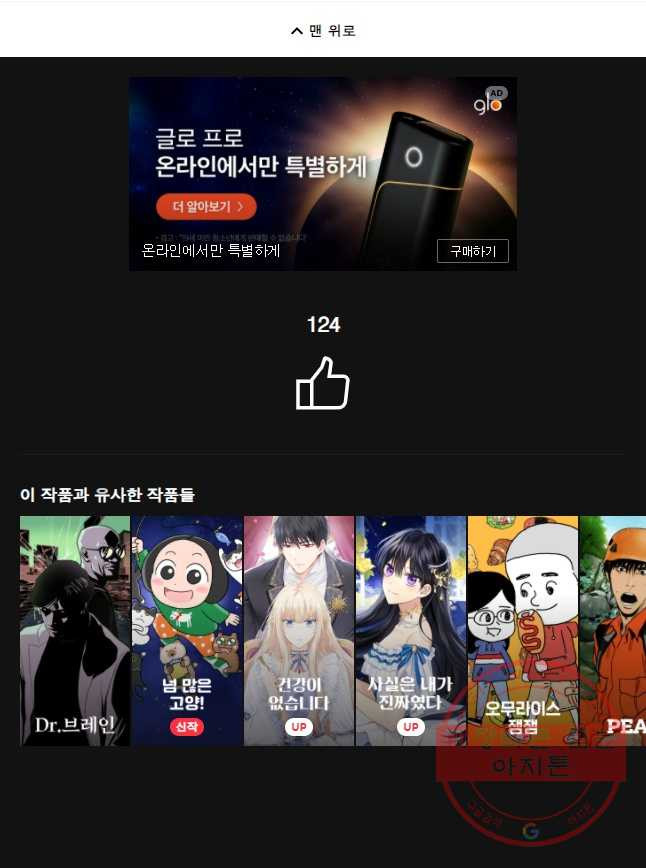Tap 구매하기 on the ad banner
The height and width of the screenshot is (868, 646).
[472, 251]
